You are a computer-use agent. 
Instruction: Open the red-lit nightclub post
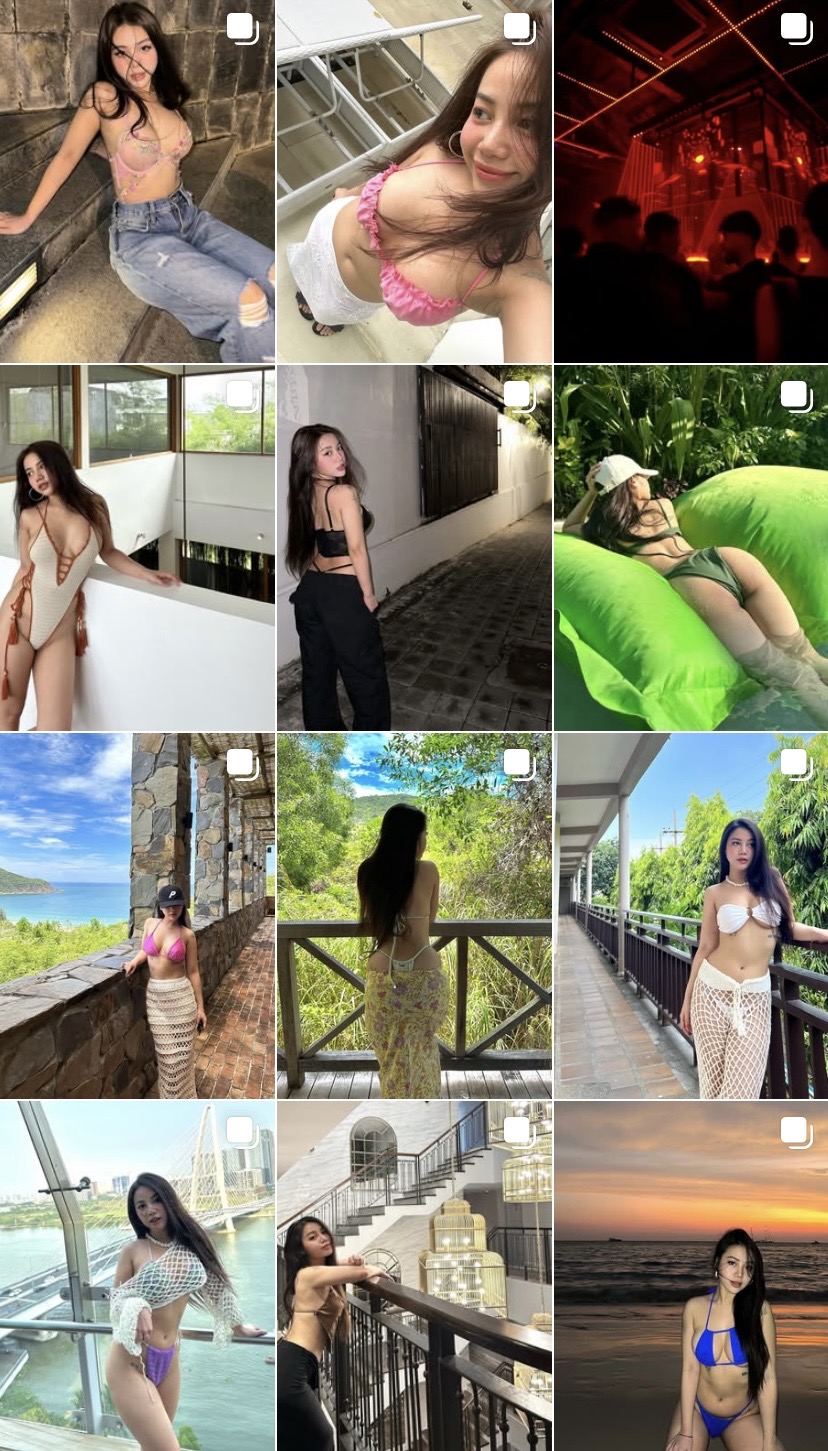[x=691, y=180]
